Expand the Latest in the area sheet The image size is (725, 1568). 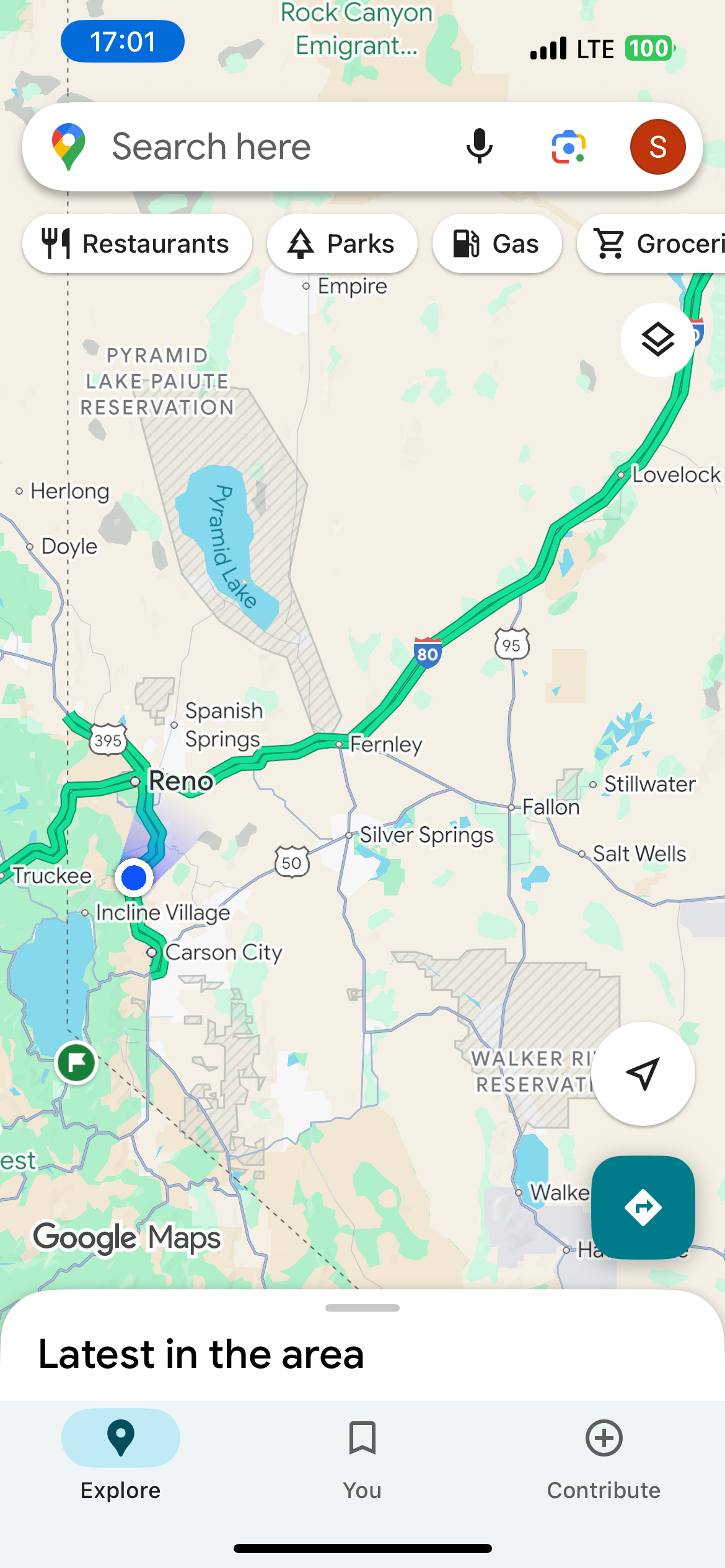(362, 1308)
